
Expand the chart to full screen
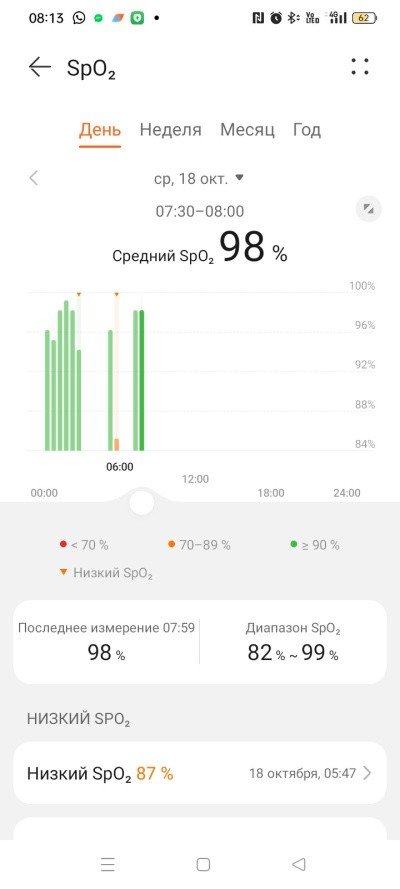[x=368, y=209]
